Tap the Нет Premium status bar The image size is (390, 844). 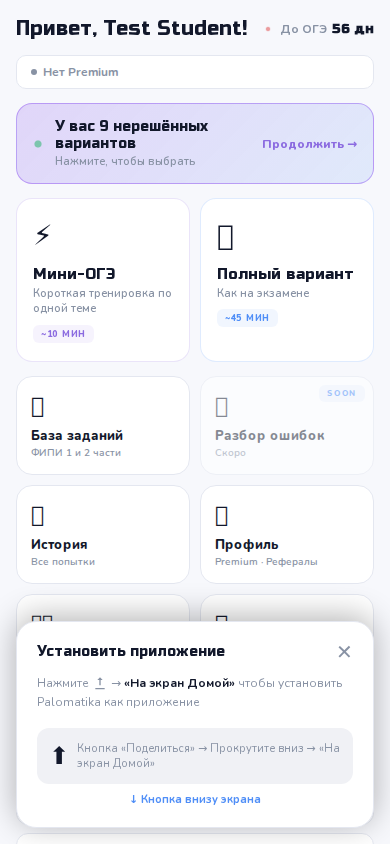(195, 72)
